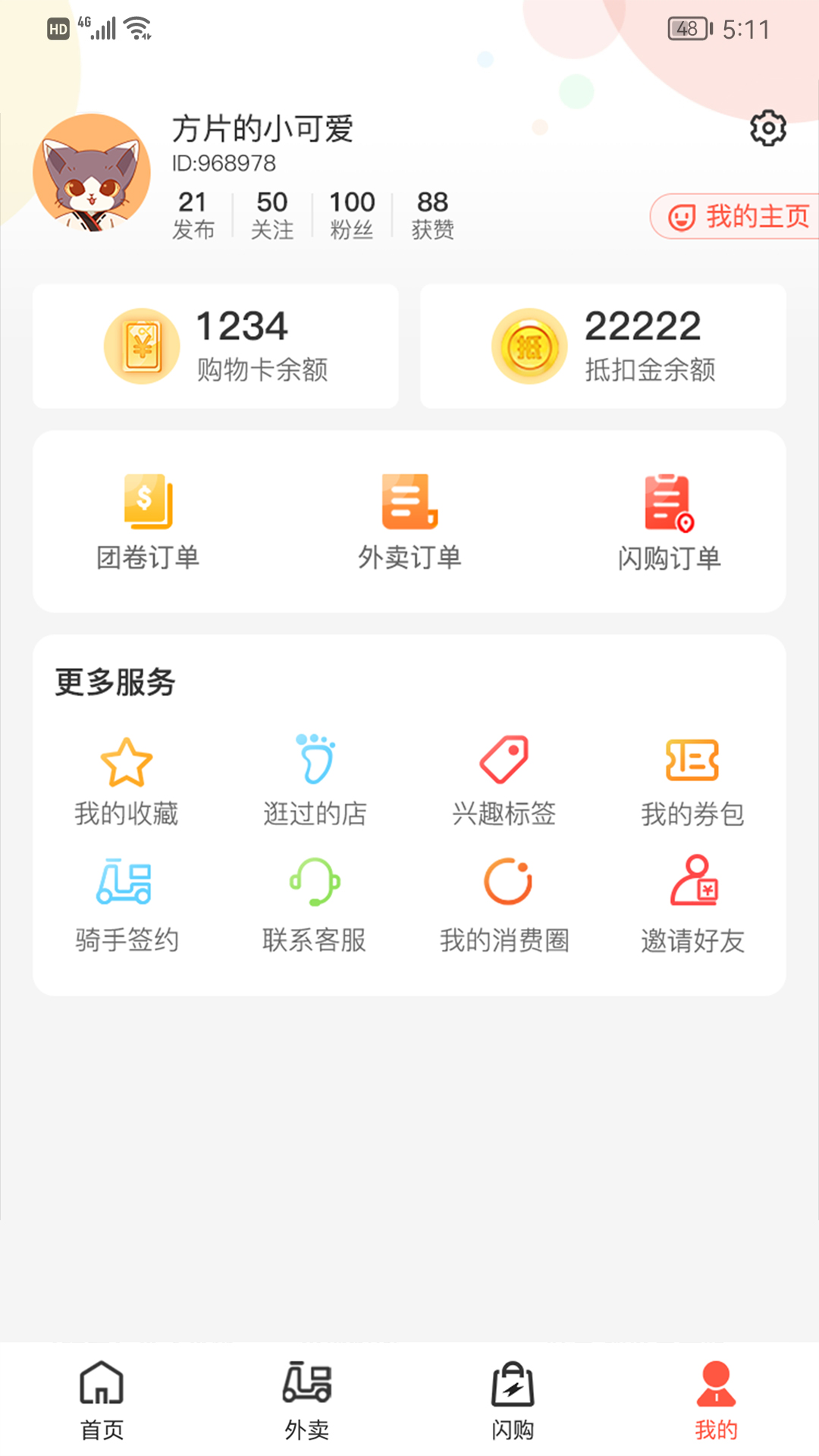Open 兴趣标签 interest tags
Screen dimensions: 819x1456
pos(504,781)
